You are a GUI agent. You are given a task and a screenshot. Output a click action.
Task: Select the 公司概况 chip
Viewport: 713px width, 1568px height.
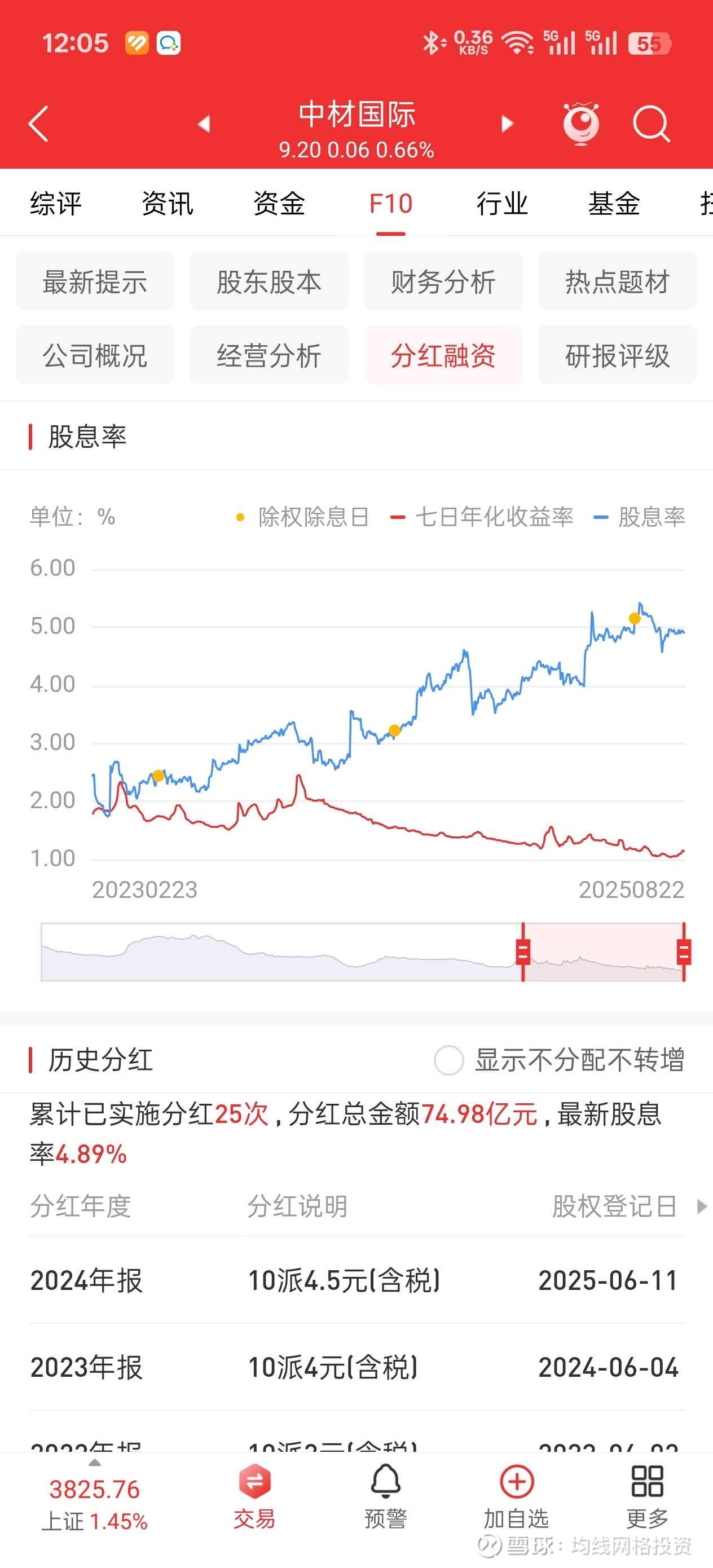click(95, 355)
